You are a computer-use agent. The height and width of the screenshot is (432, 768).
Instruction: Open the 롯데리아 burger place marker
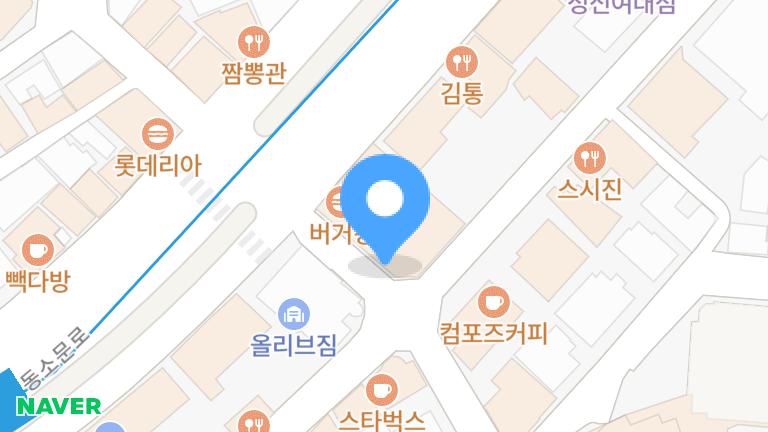pyautogui.click(x=158, y=133)
